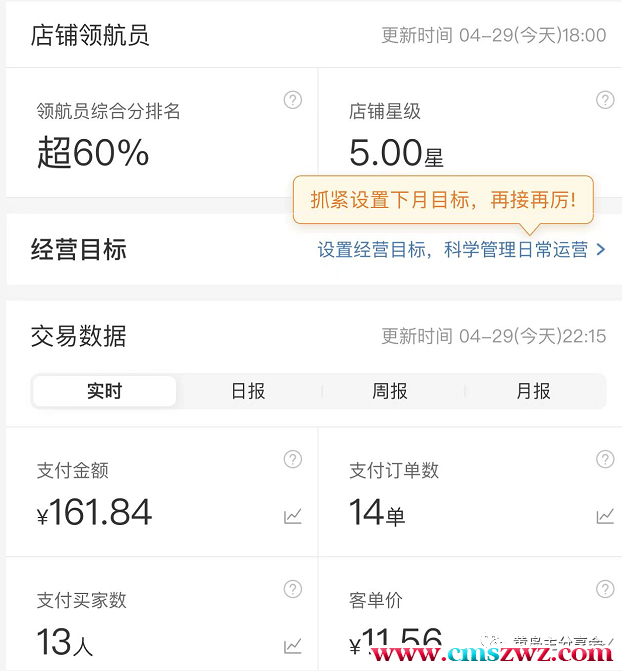Show help for 支付订单数
The height and width of the screenshot is (671, 622).
click(604, 458)
